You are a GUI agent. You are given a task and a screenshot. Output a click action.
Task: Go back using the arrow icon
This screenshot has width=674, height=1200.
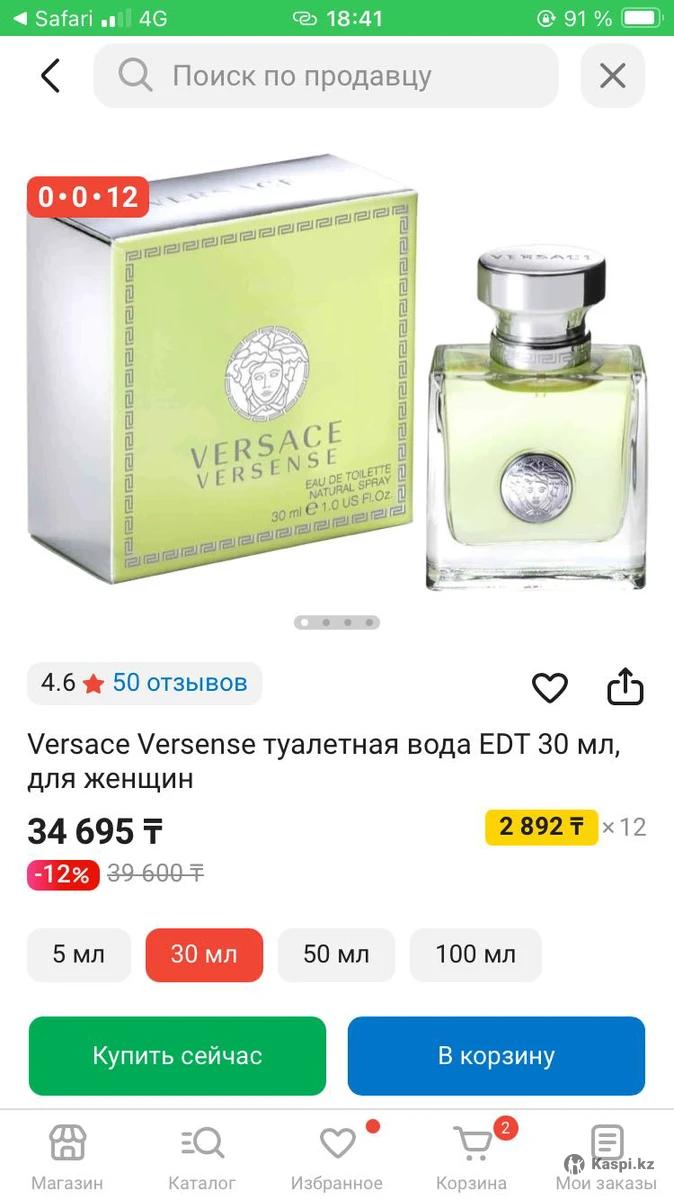point(50,76)
